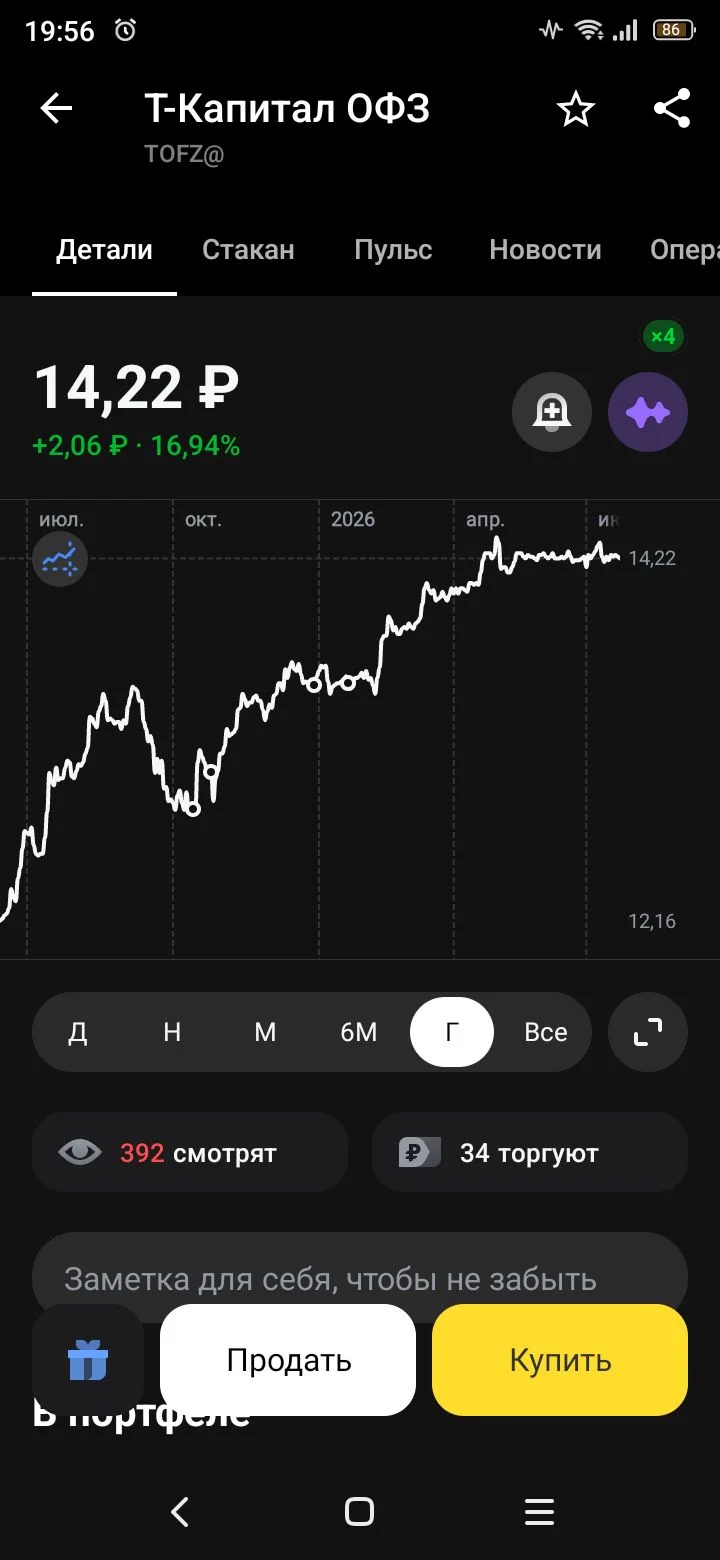This screenshot has width=720, height=1560.
Task: Expand the chart to full screen
Action: (648, 1032)
